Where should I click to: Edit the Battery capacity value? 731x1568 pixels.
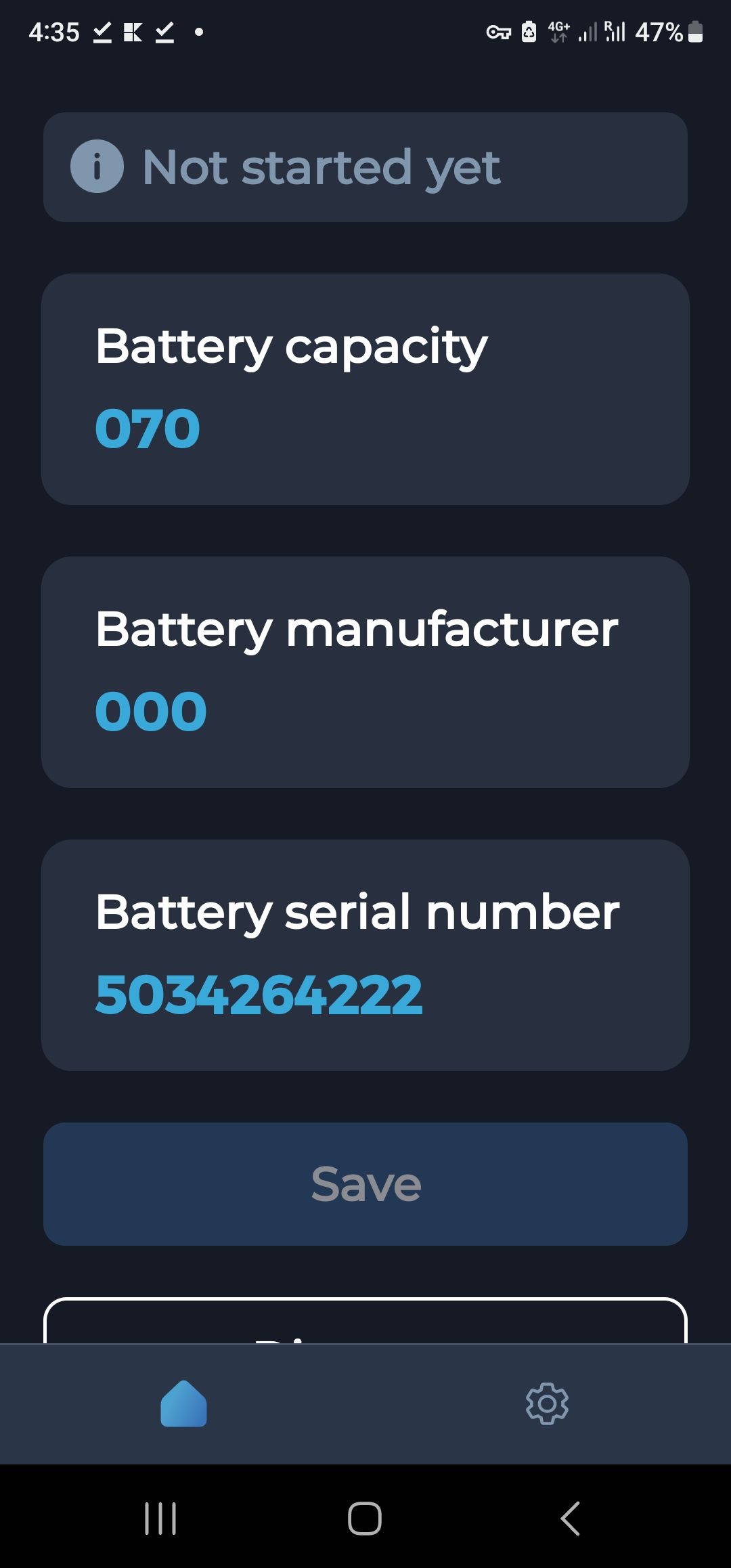(148, 429)
